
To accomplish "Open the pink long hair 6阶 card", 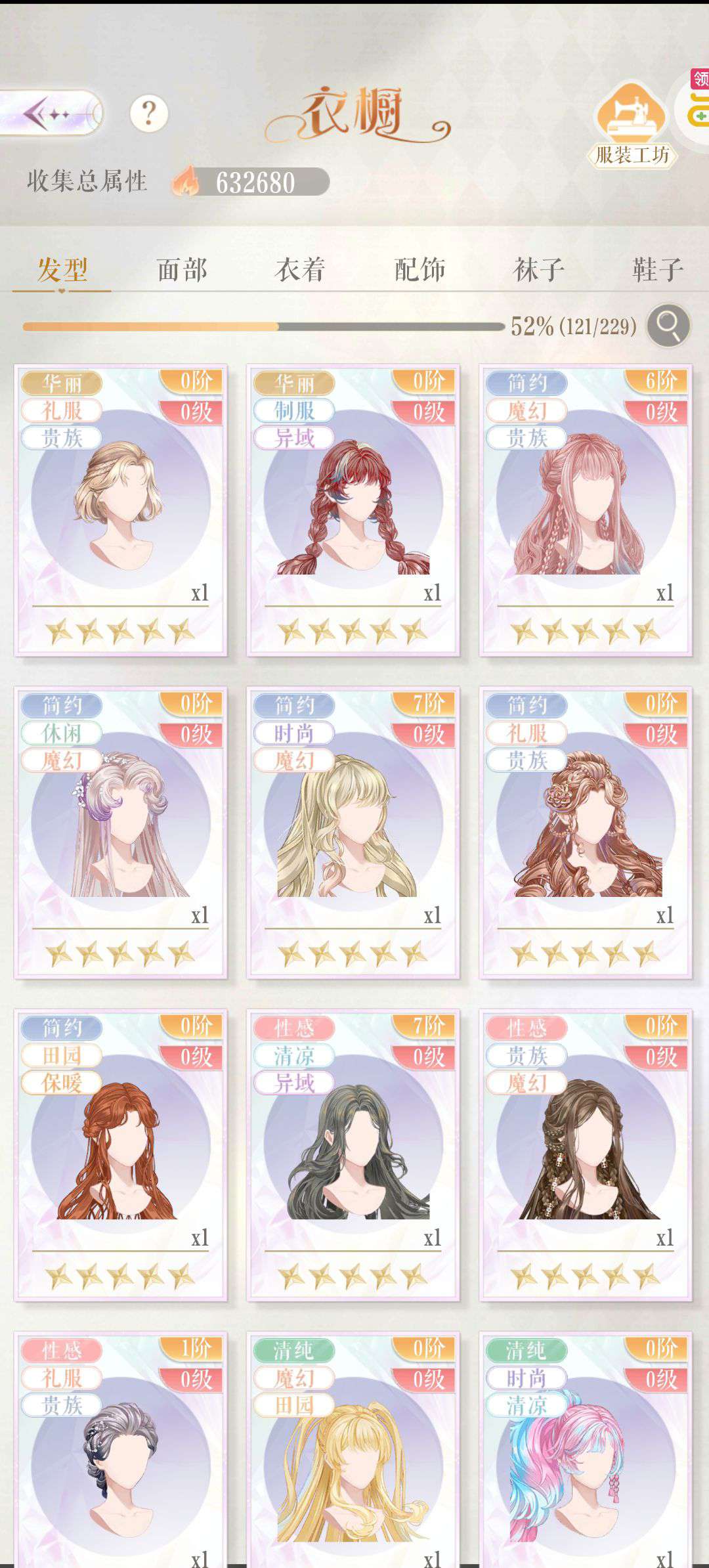I will tap(586, 510).
